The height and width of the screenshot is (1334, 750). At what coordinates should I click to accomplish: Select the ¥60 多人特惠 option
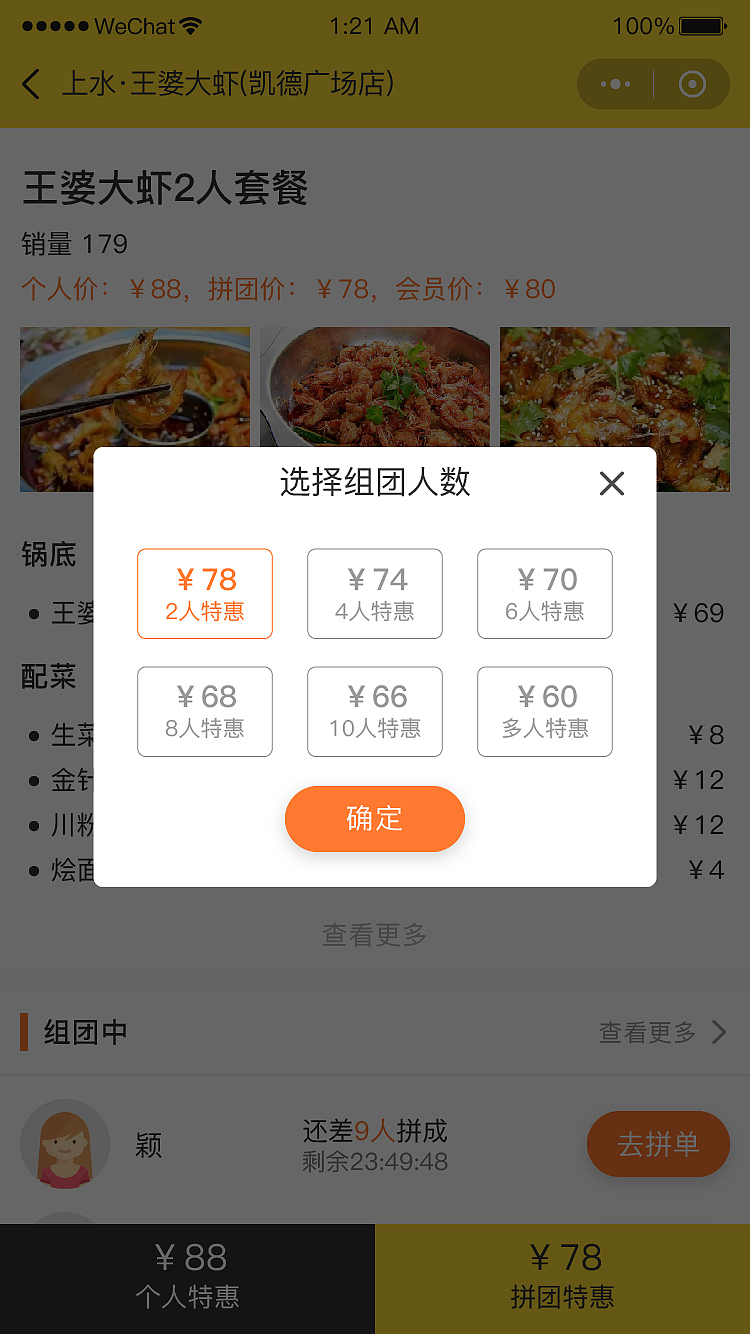(545, 711)
